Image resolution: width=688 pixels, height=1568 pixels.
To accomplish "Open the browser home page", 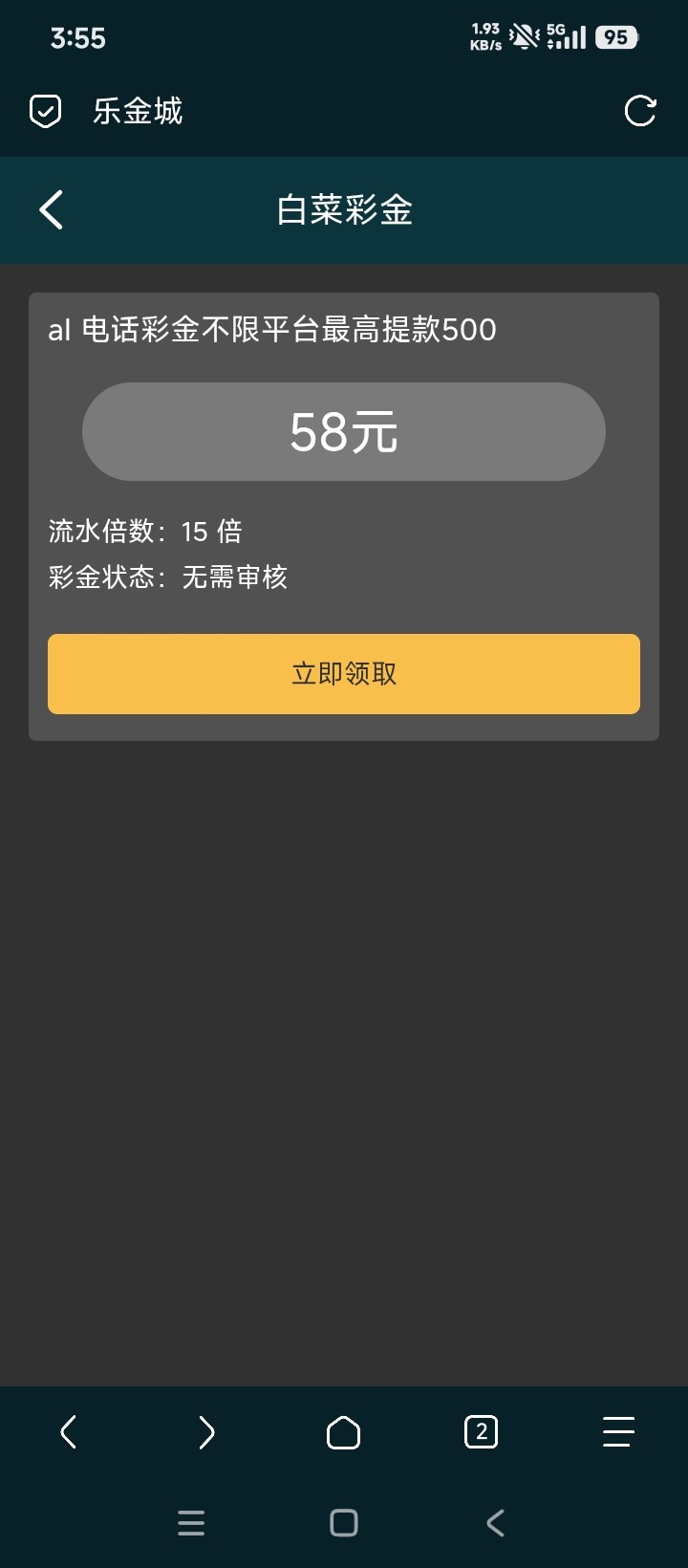I will coord(344,1431).
